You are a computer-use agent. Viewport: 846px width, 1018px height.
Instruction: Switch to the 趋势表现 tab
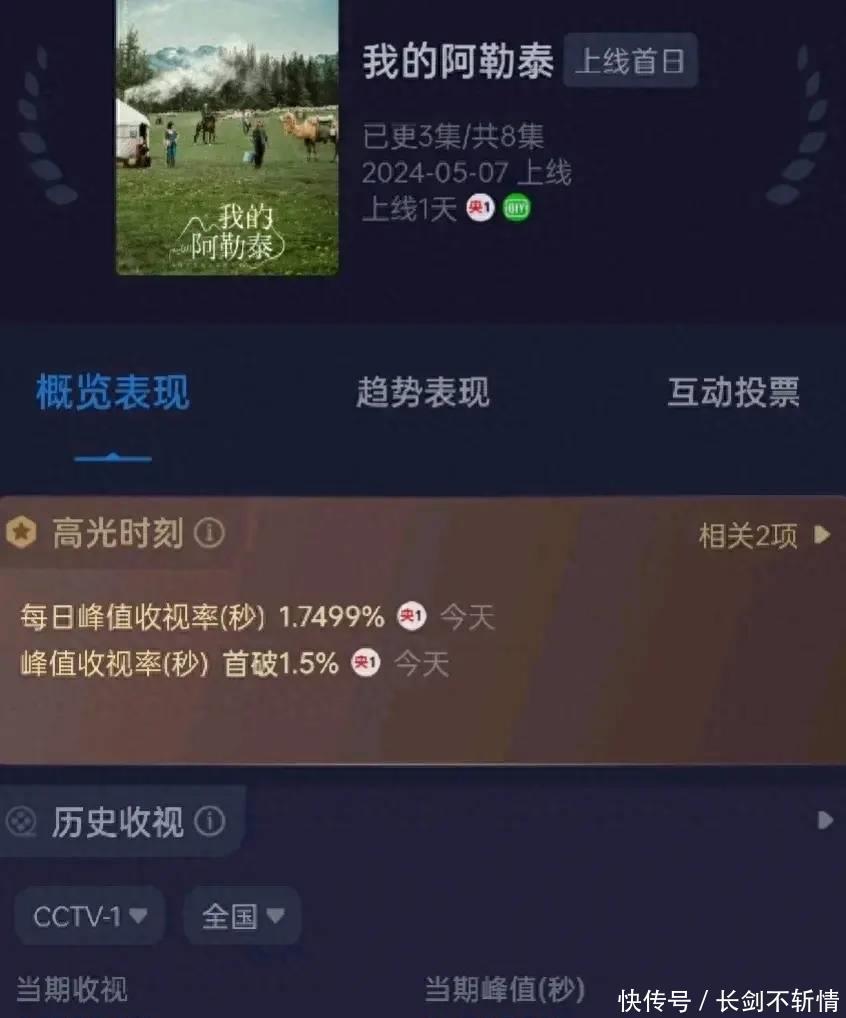pos(423,392)
